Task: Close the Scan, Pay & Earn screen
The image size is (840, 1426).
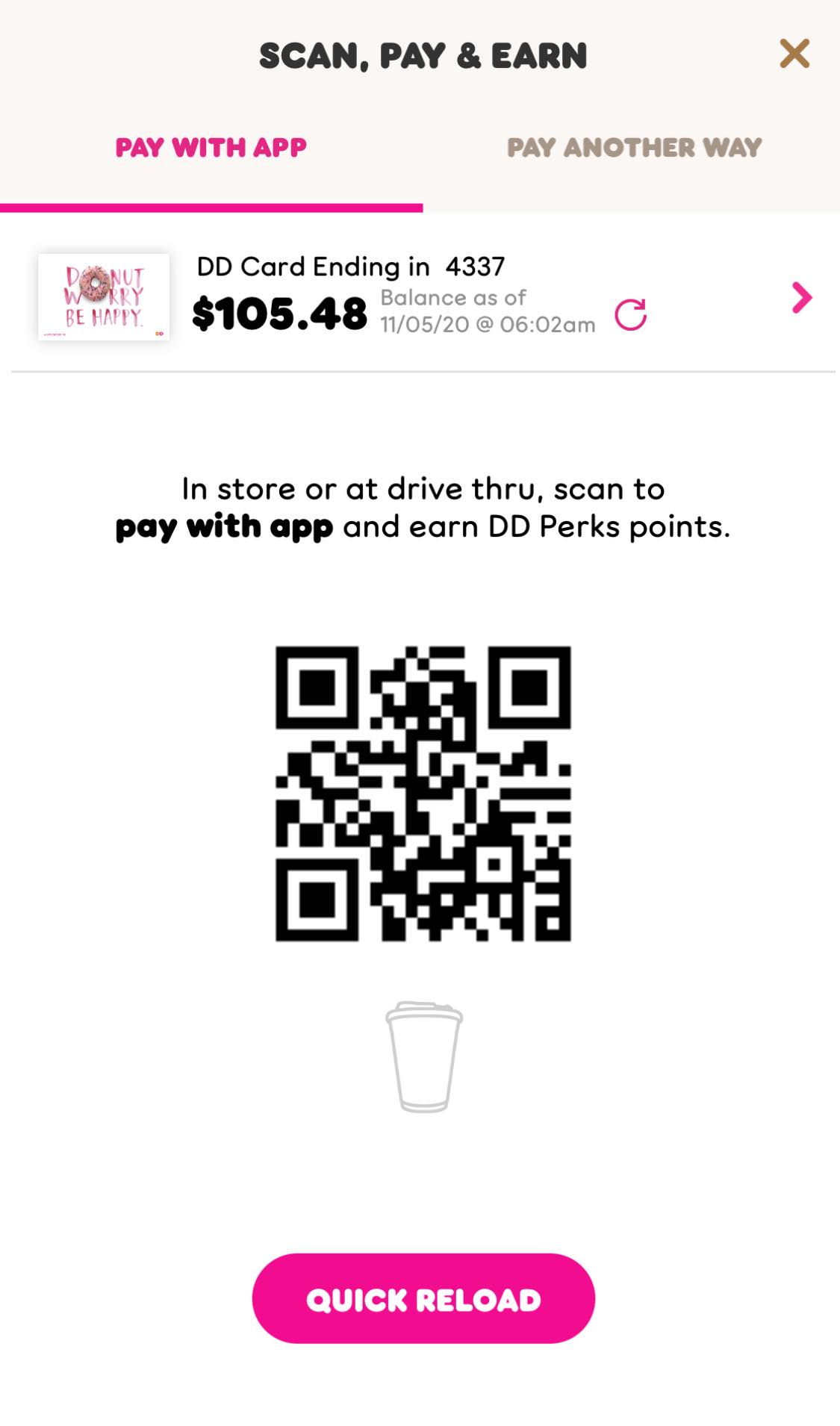Action: [x=794, y=54]
